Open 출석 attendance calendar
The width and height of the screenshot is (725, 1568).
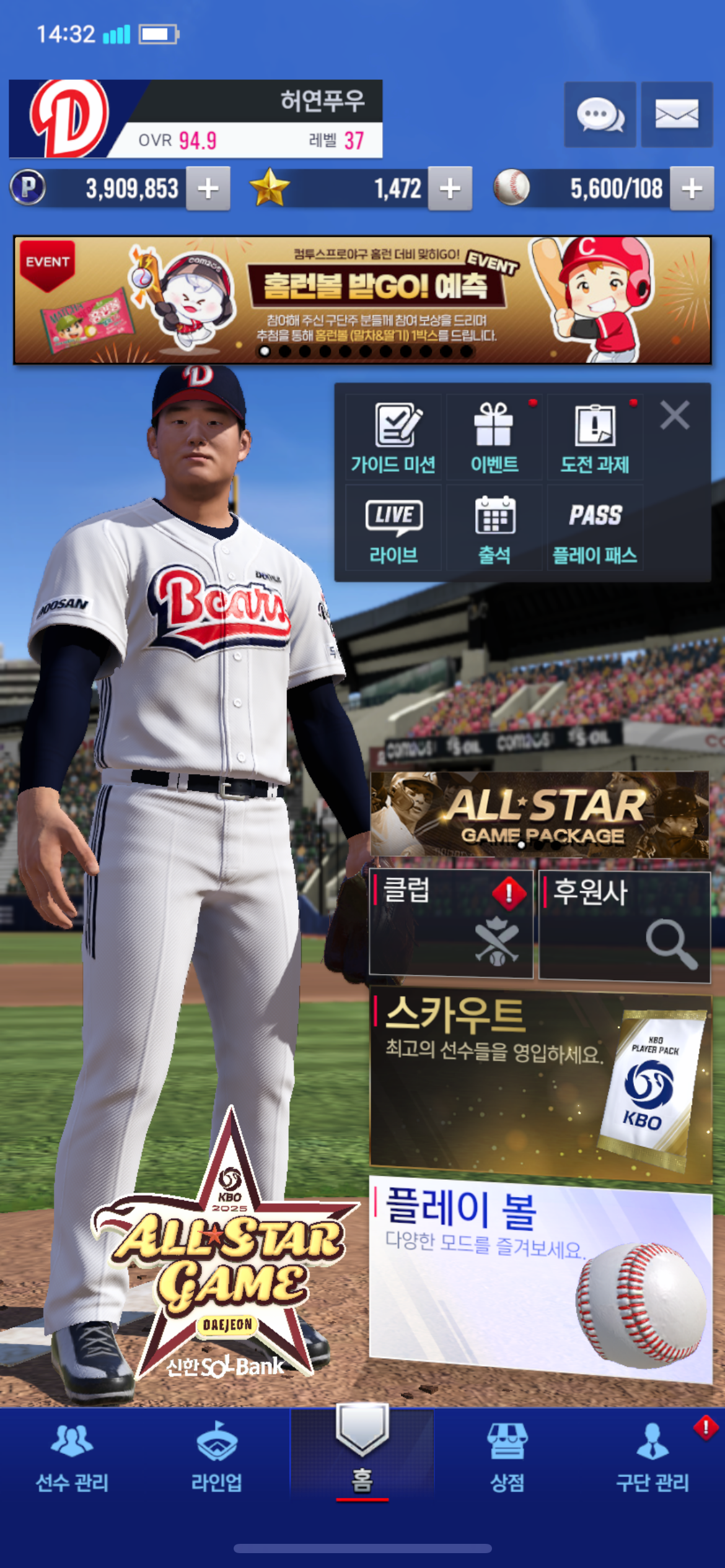[x=494, y=528]
